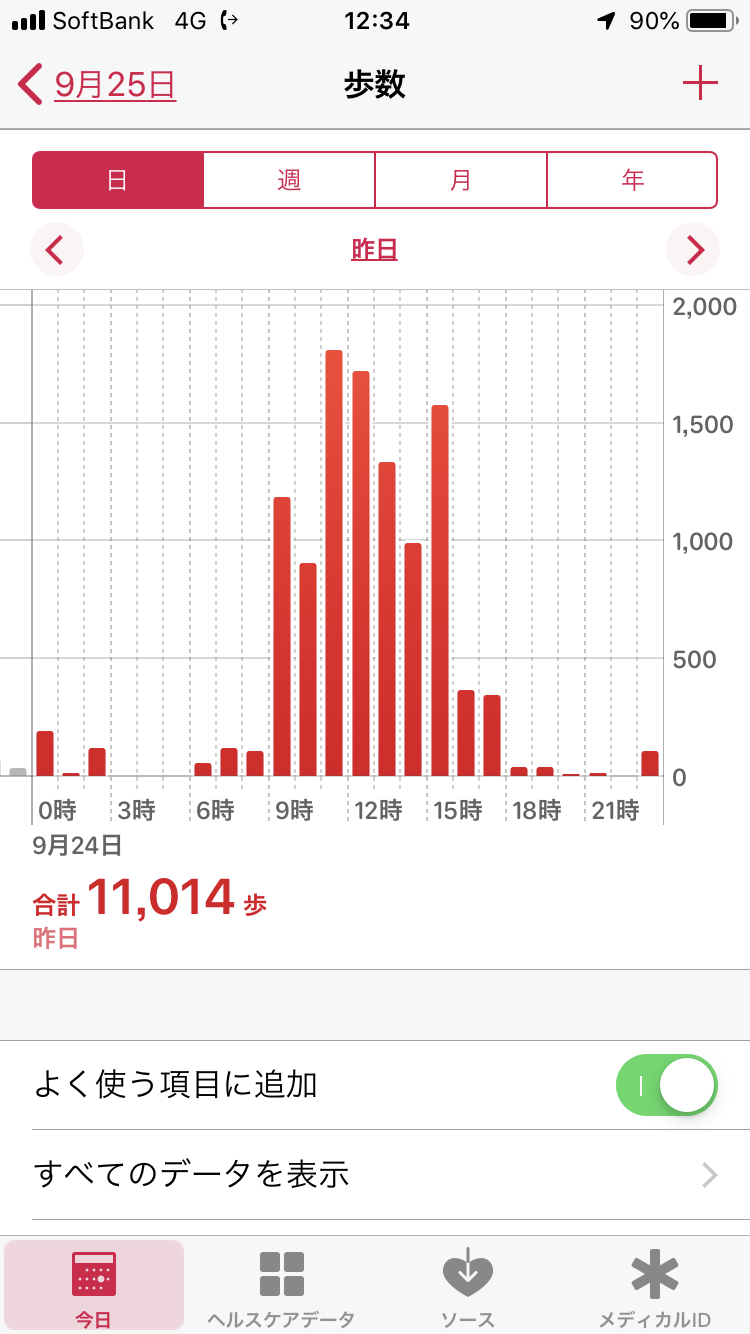Switch to 年 year view
Image resolution: width=750 pixels, height=1334 pixels.
point(632,180)
